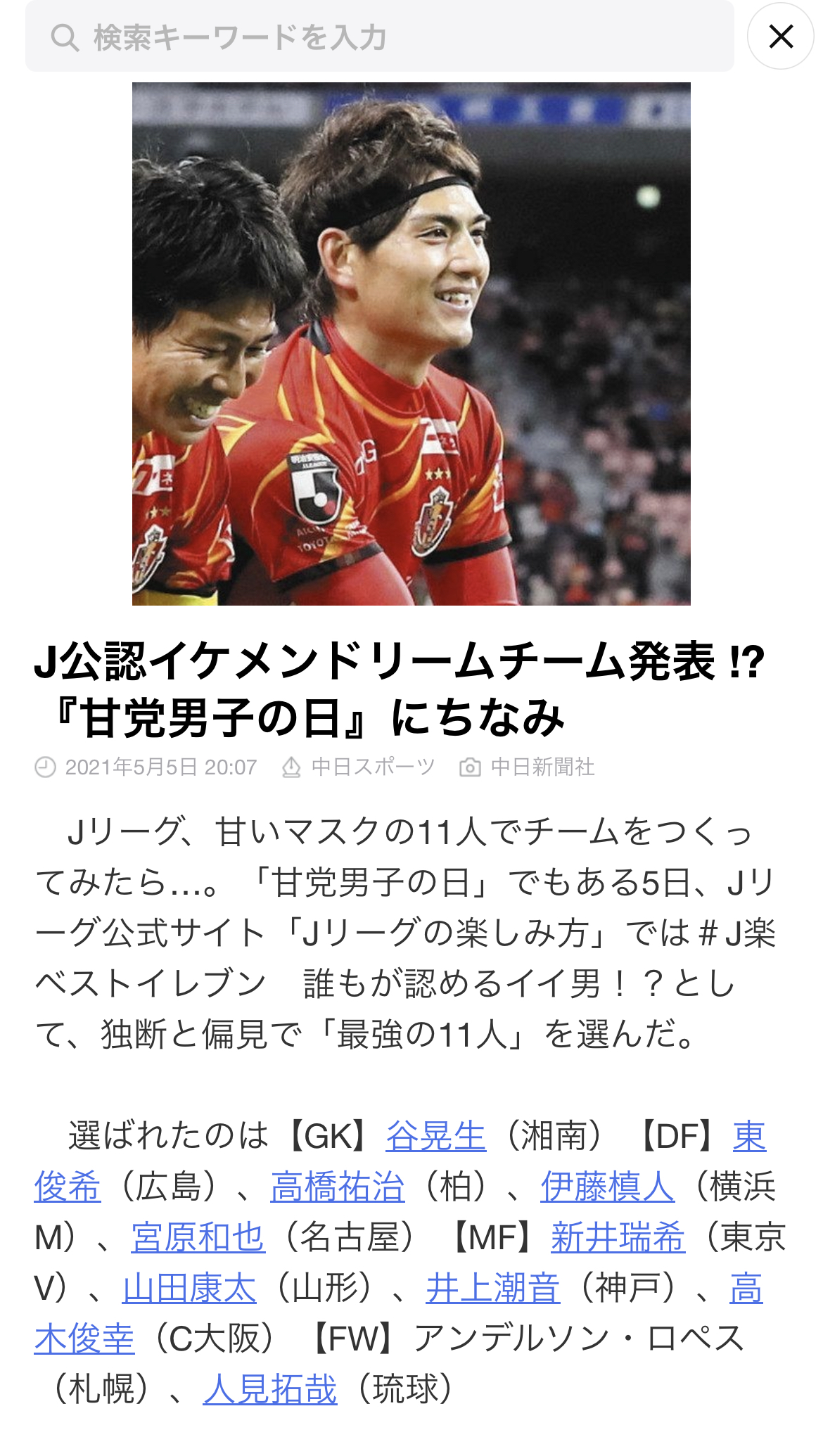Open the link for 新井瑞希
Viewport: 823px width, 1456px height.
tap(618, 1237)
